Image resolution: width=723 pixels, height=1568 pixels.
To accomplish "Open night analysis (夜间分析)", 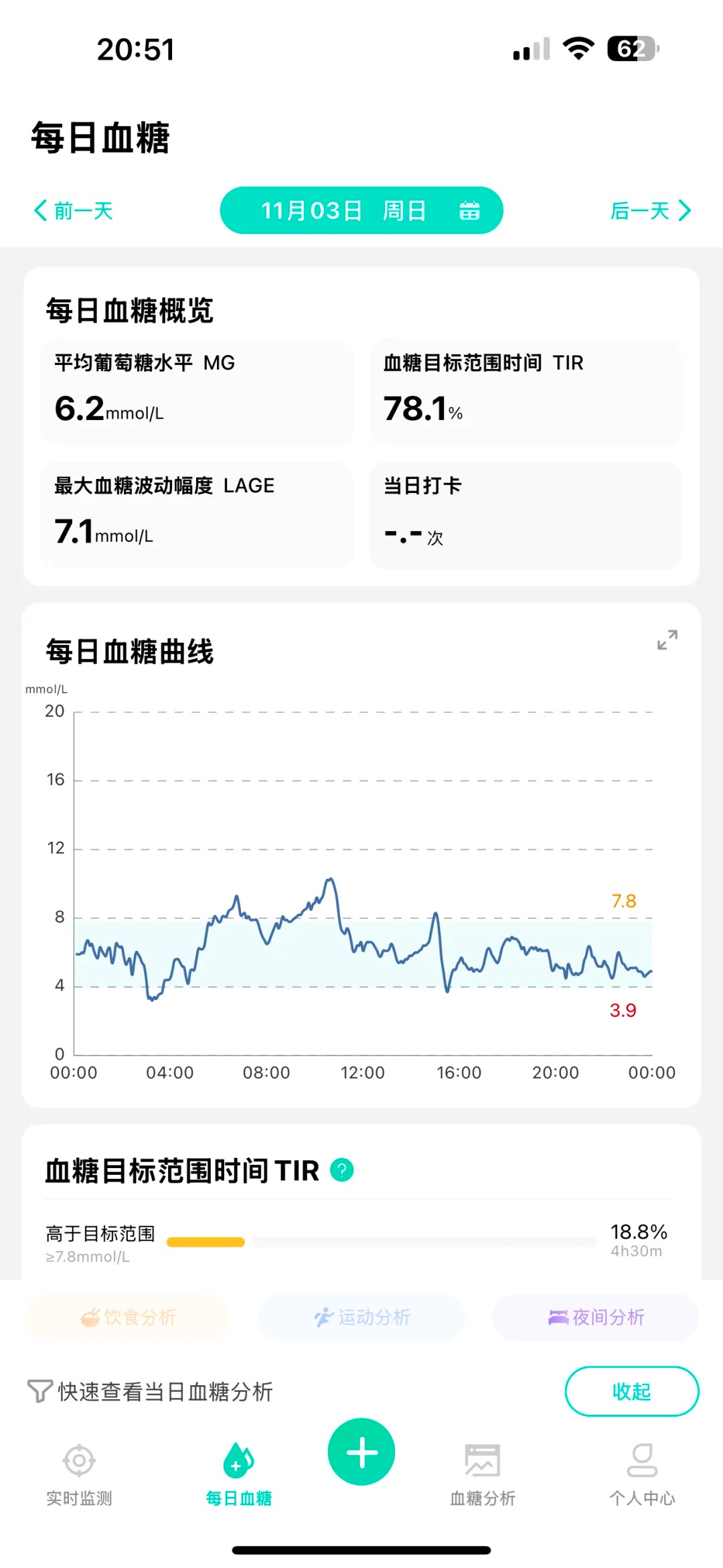I will 596,1317.
